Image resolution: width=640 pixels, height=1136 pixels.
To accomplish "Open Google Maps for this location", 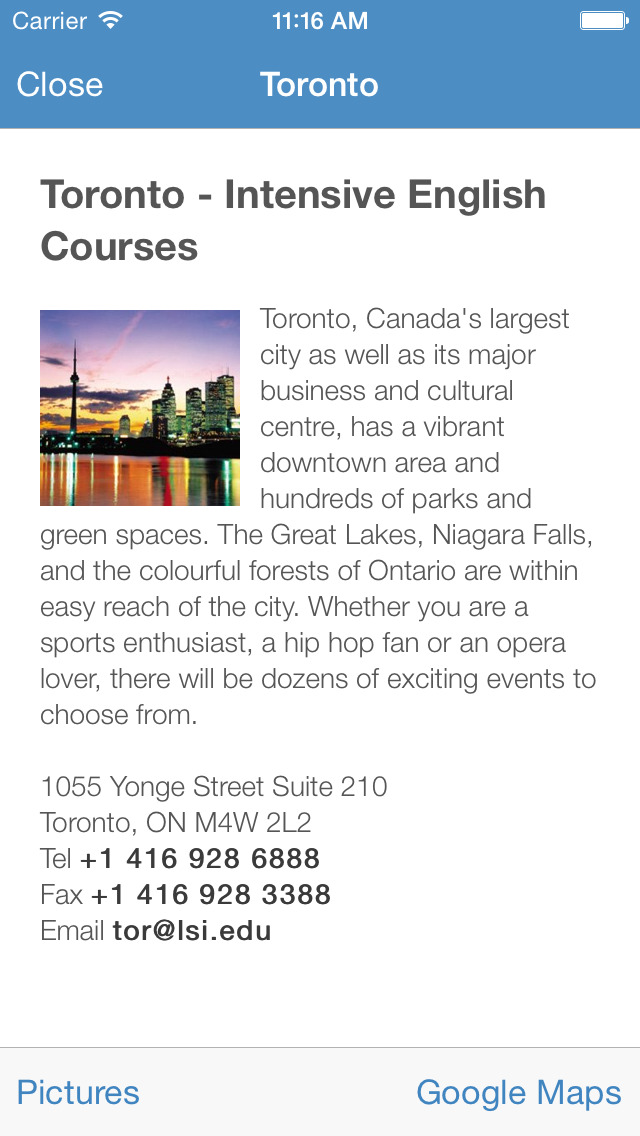I will click(518, 1092).
